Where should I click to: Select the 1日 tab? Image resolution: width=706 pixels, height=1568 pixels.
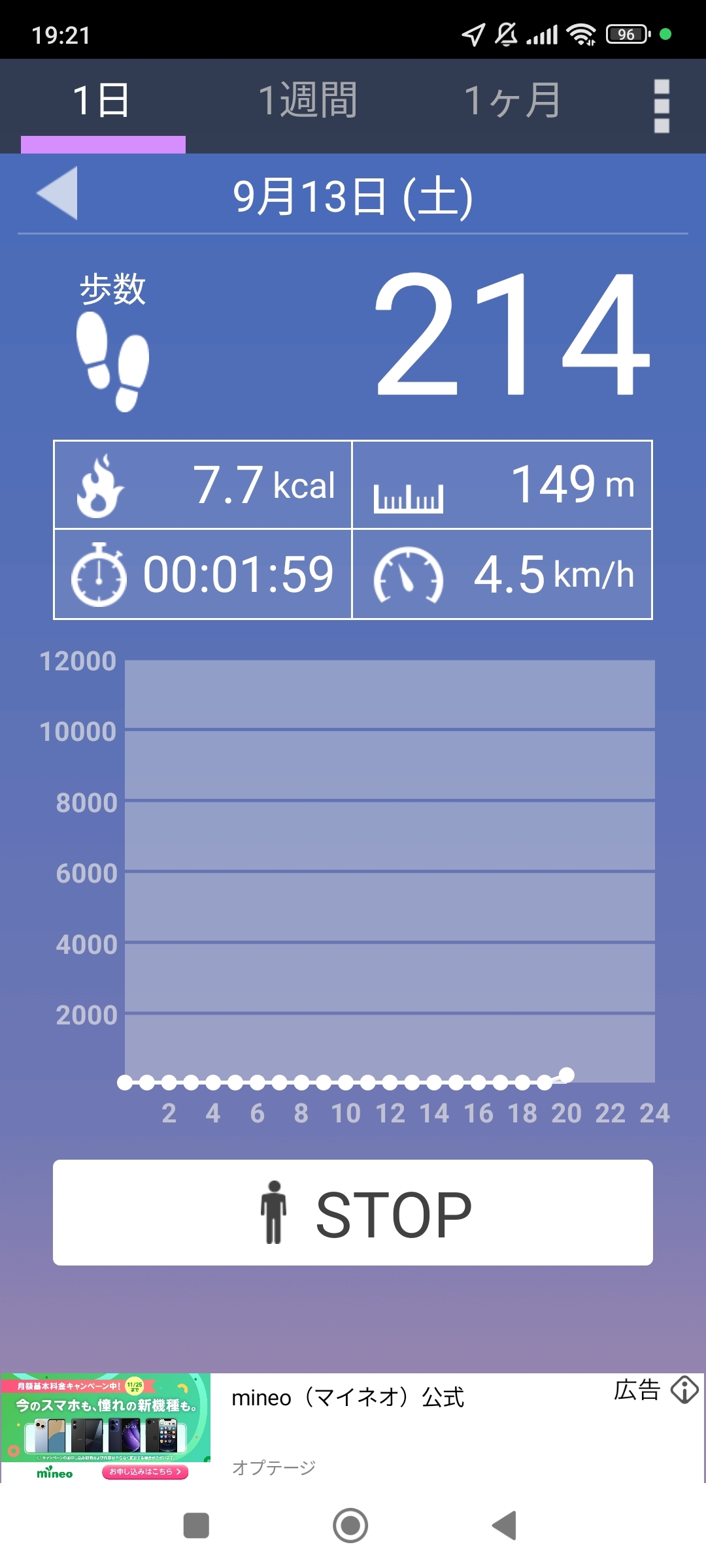102,101
